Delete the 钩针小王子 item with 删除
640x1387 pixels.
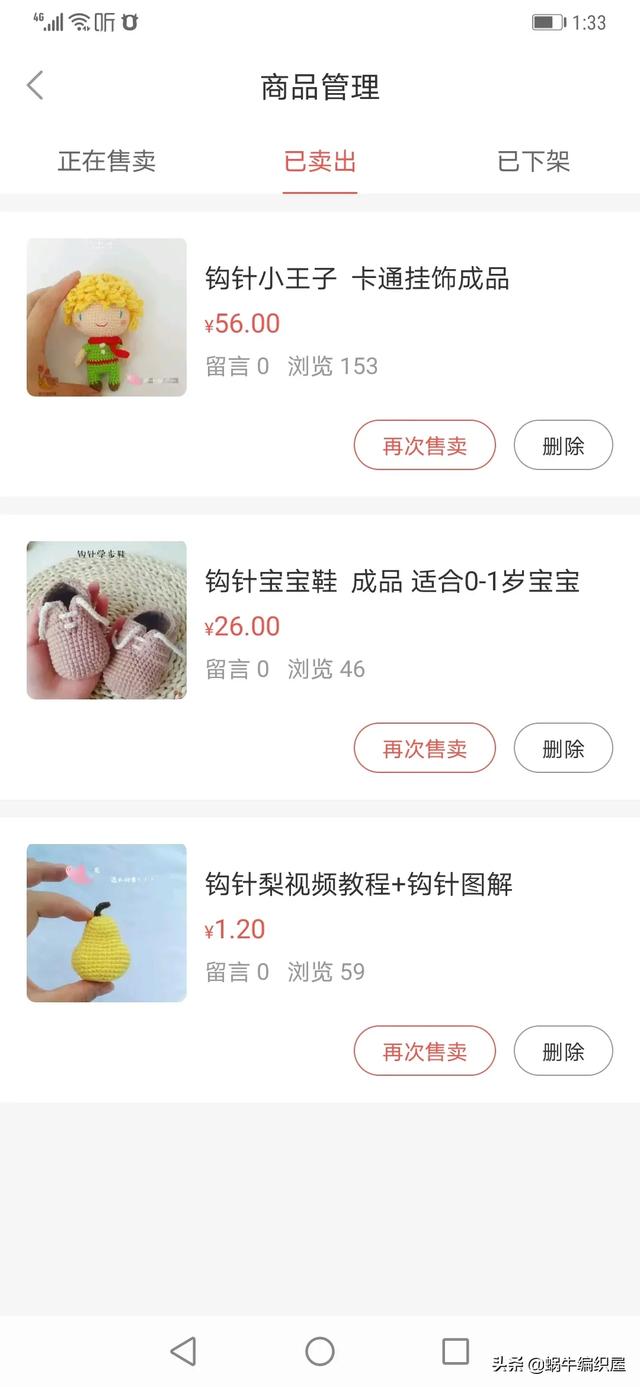(x=563, y=446)
